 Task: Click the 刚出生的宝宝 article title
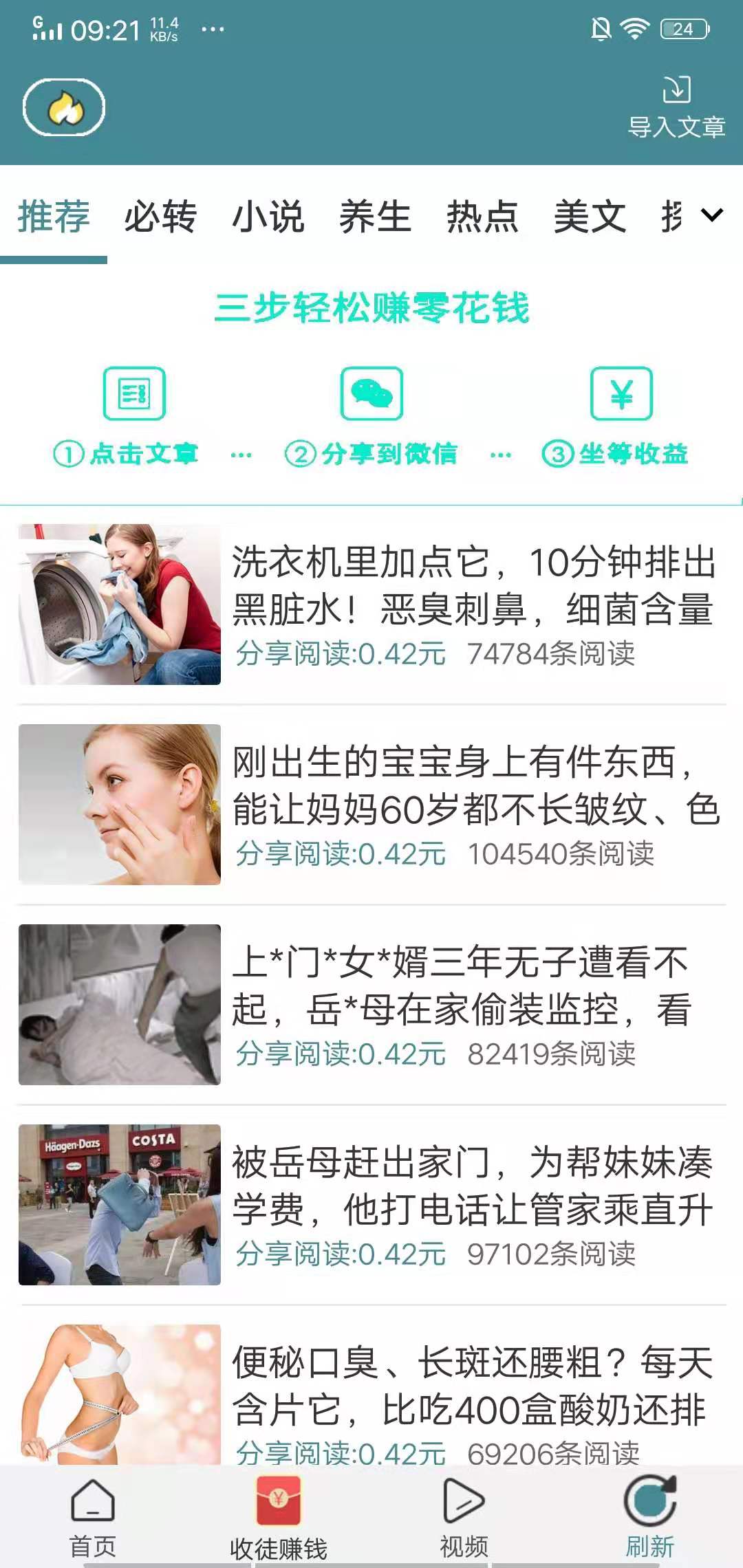pyautogui.click(x=475, y=784)
